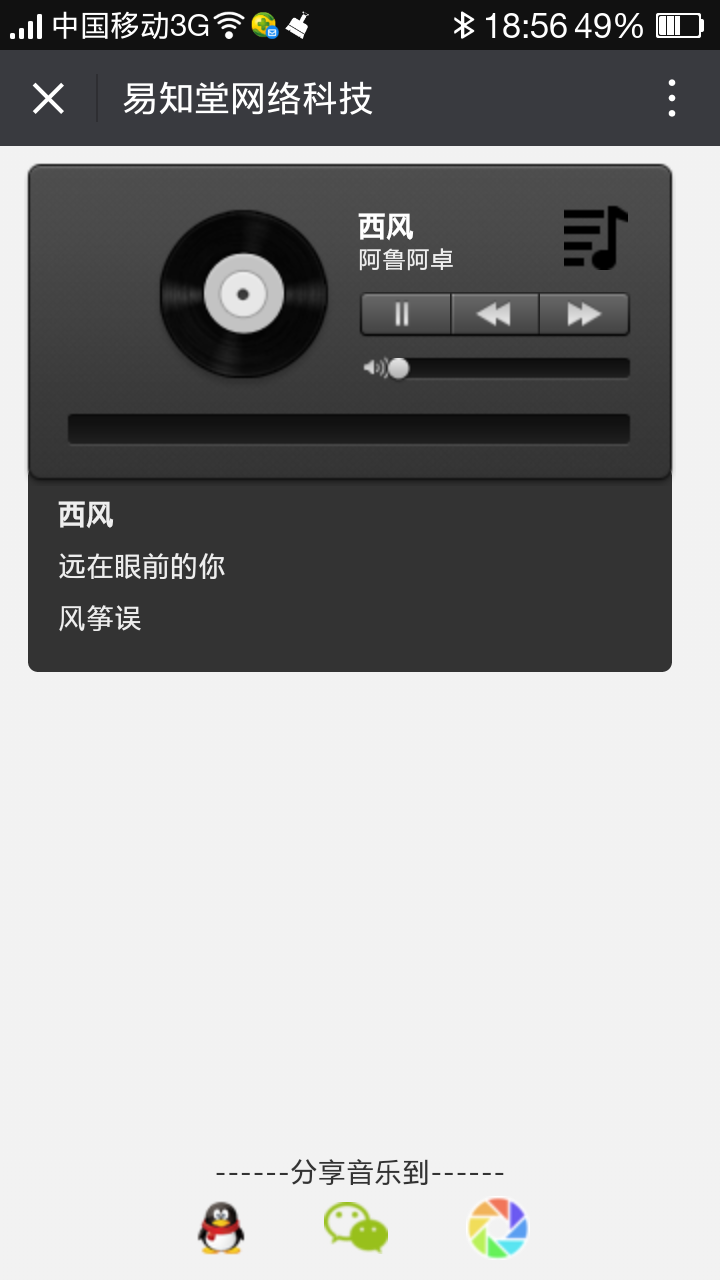720x1280 pixels.
Task: Share music to WeChat
Action: coord(356,1227)
